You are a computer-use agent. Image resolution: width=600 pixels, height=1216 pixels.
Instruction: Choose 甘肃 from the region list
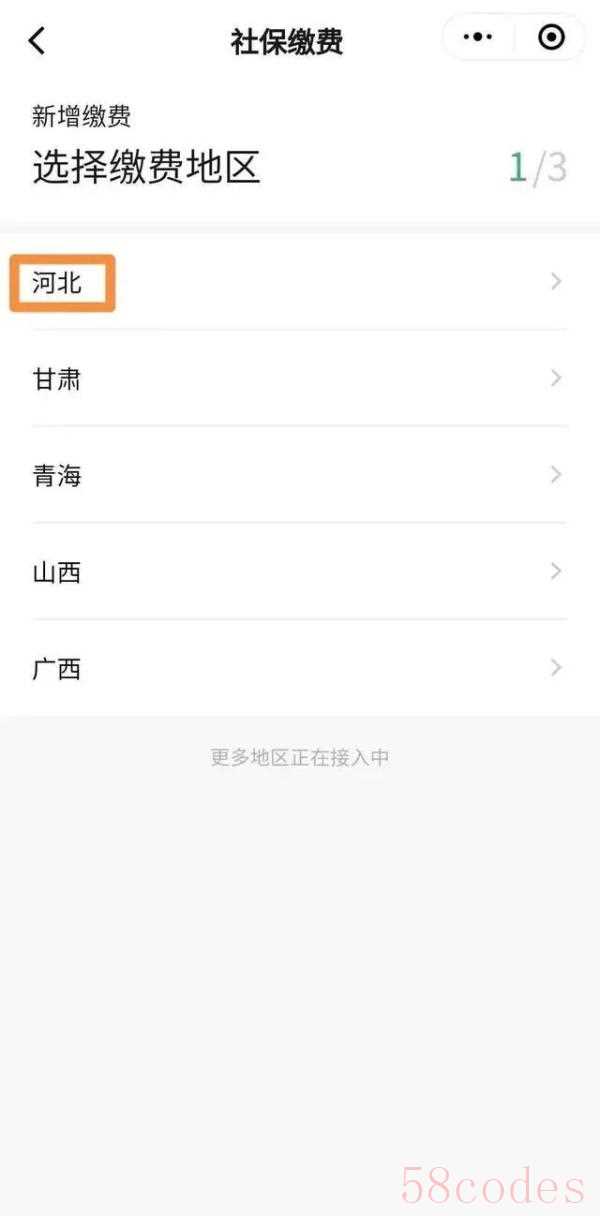click(x=300, y=379)
